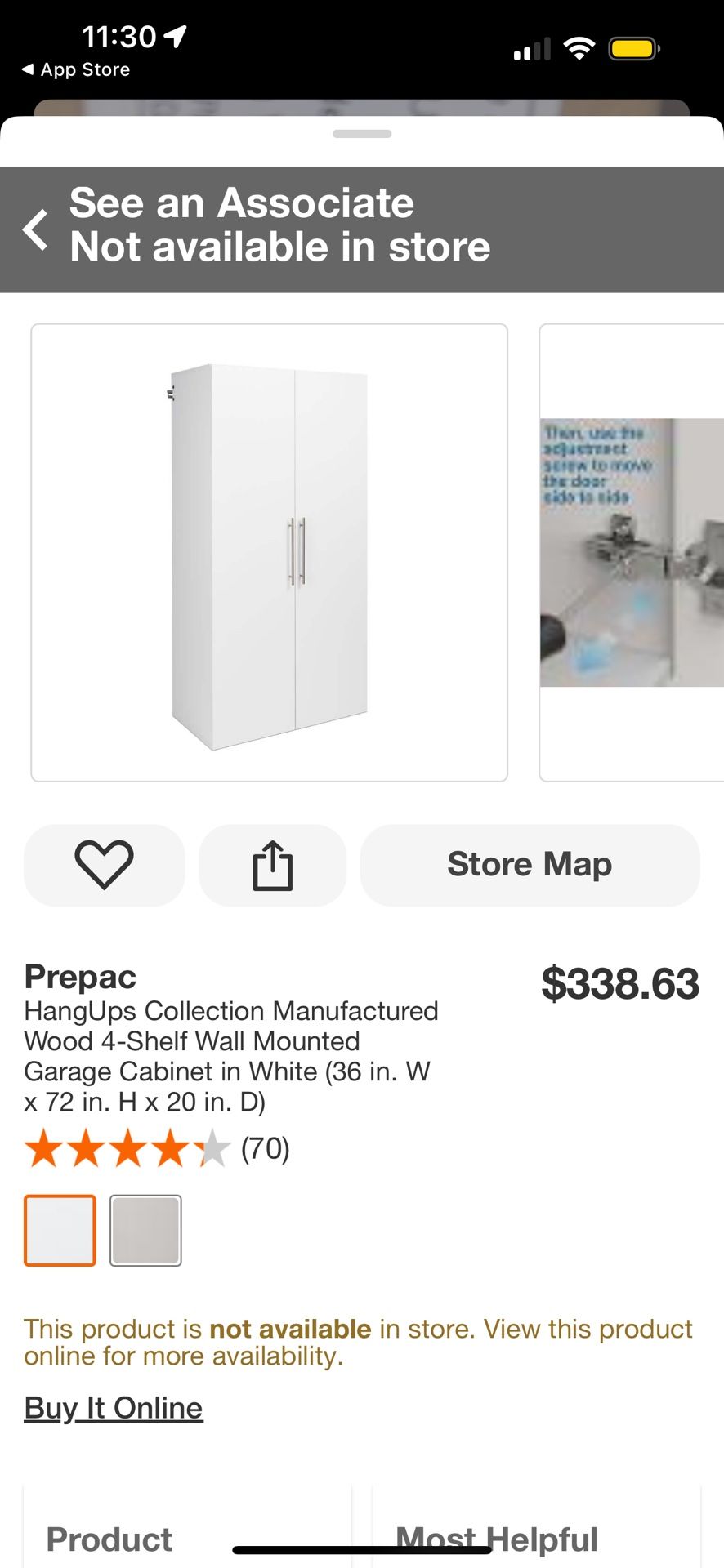The width and height of the screenshot is (724, 1568).
Task: Open the Store Map
Action: click(529, 865)
